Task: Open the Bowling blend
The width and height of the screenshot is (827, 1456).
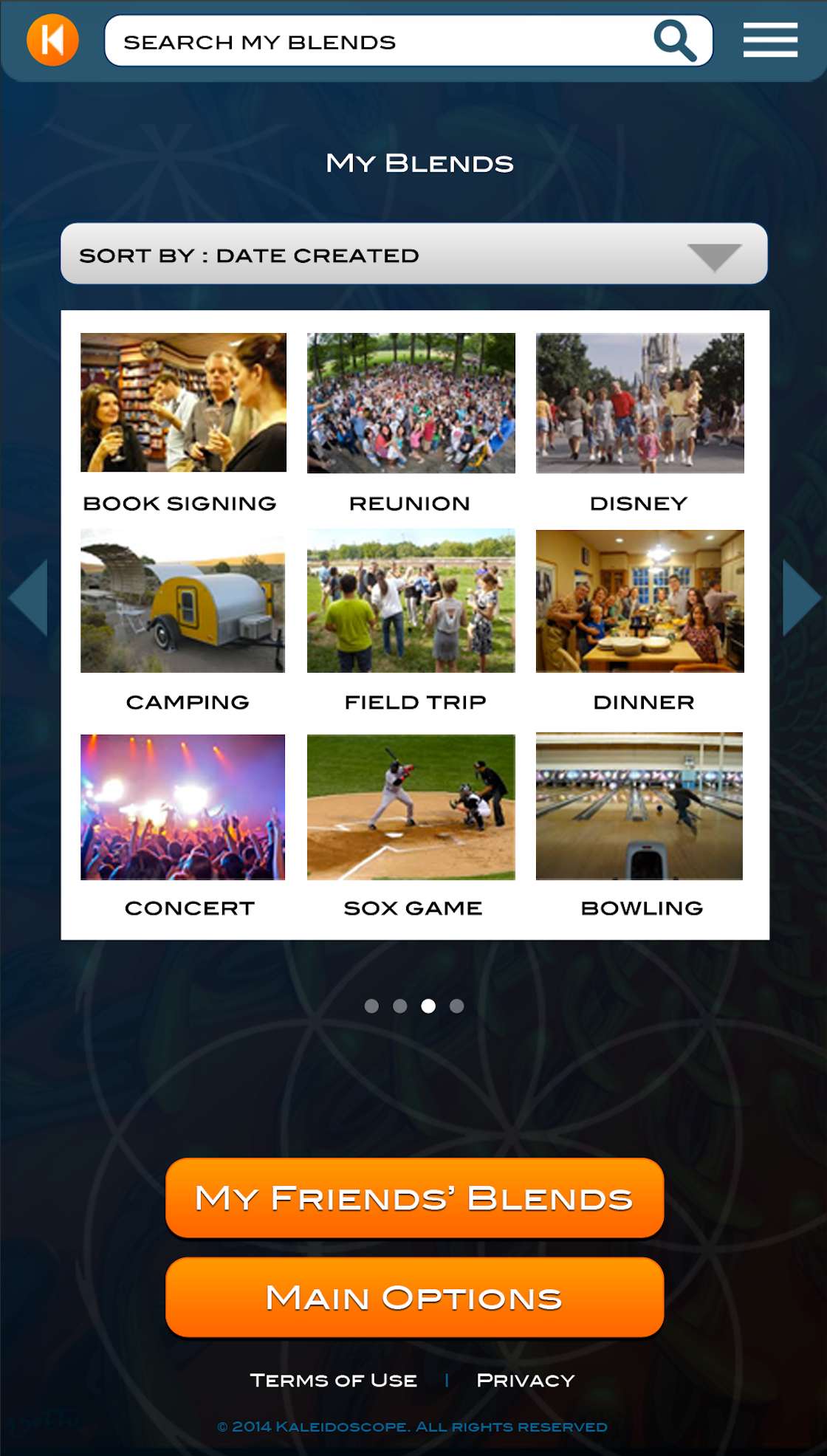Action: [639, 807]
